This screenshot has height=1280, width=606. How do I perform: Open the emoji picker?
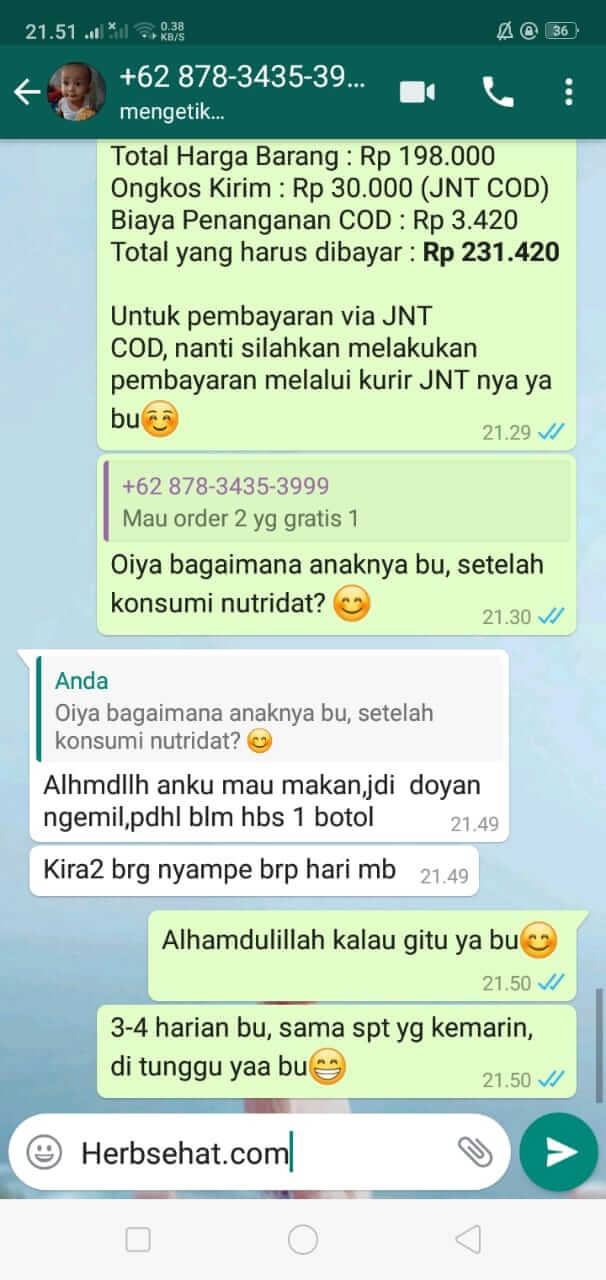44,1152
